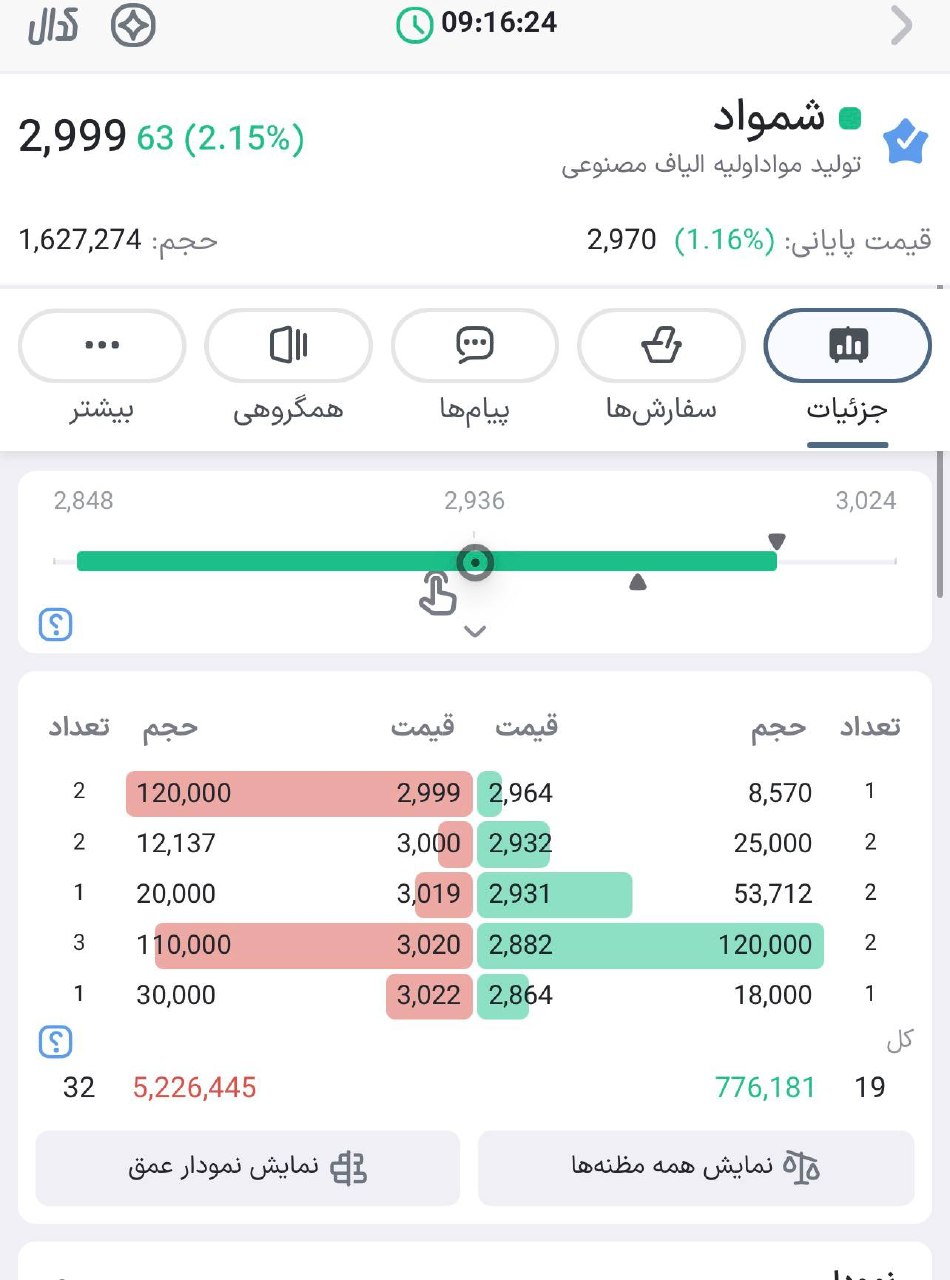Open help icon under order book
Screen dimensions: 950x1280
[56, 1042]
